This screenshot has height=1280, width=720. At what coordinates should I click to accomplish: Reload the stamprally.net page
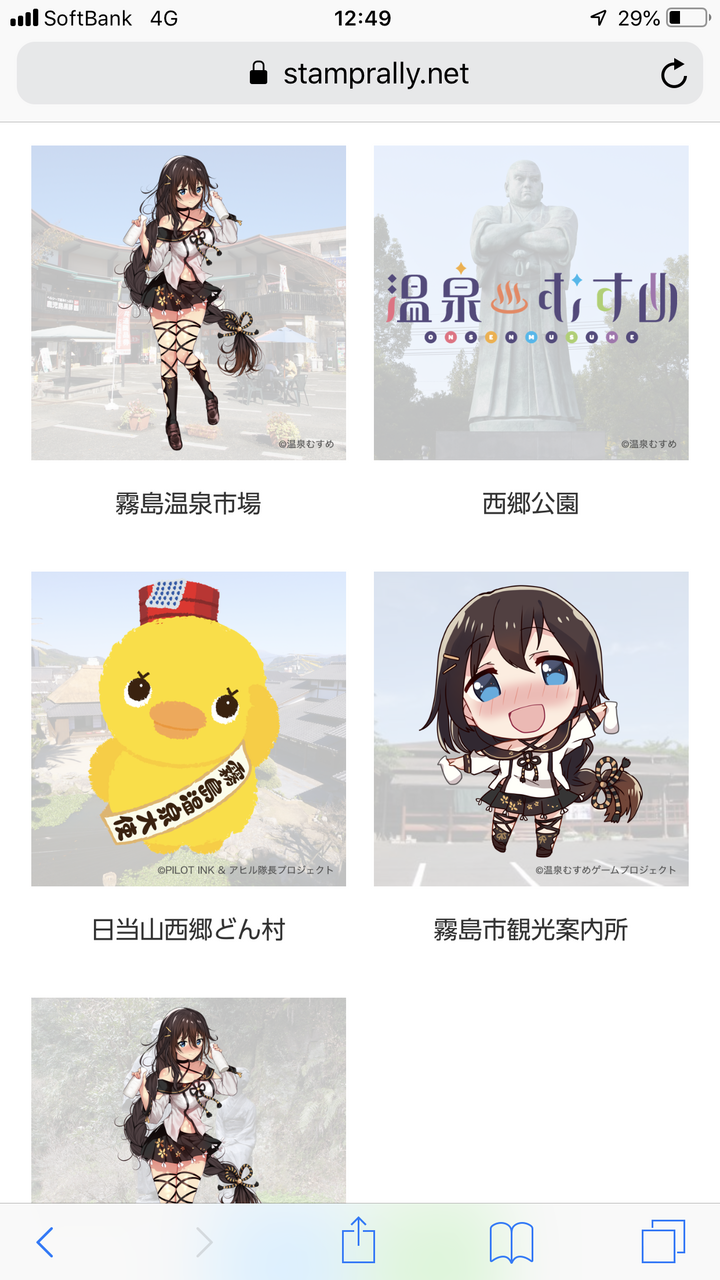[674, 74]
